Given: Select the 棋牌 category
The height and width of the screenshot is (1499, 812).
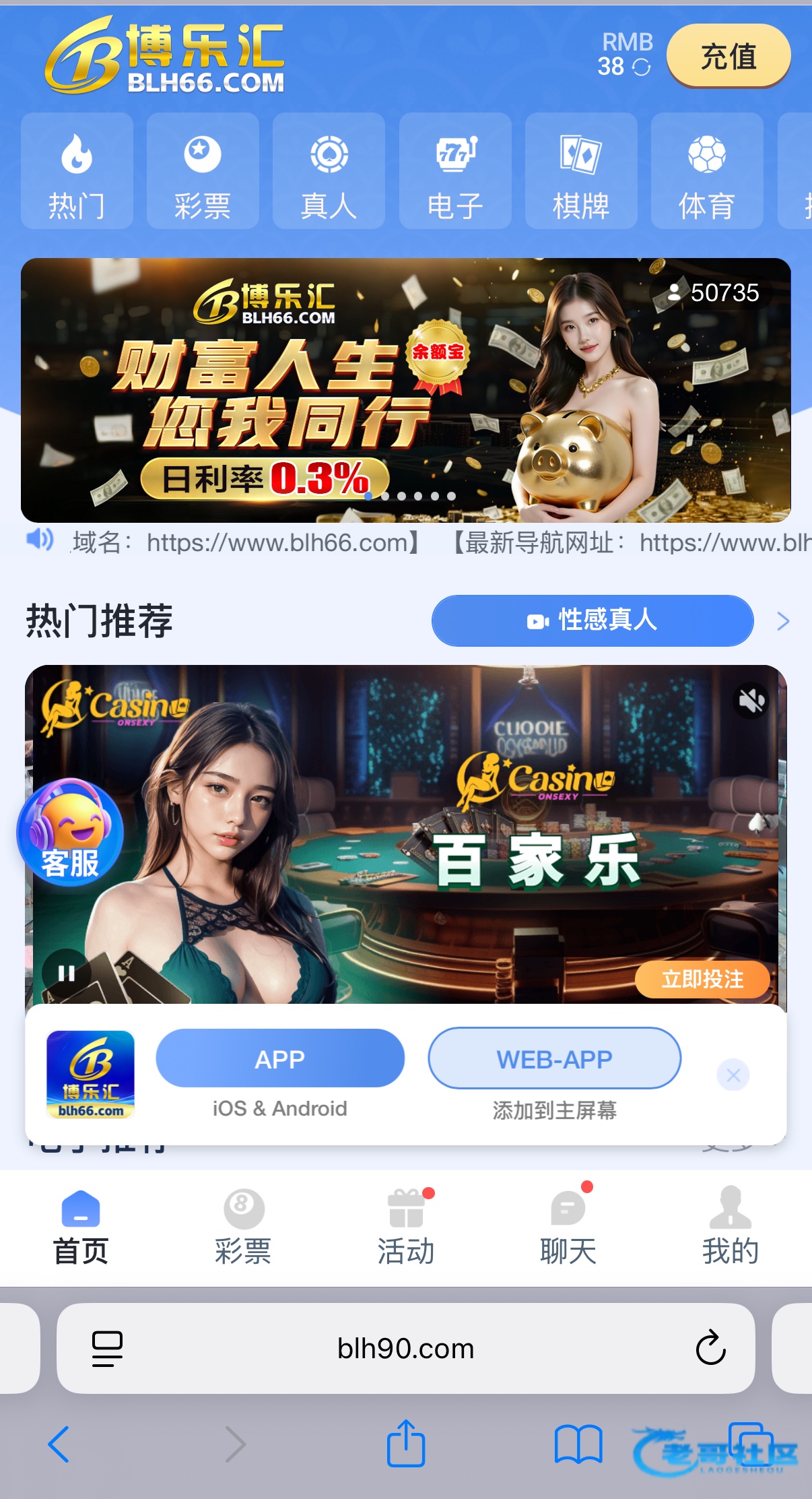Looking at the screenshot, I should point(581,172).
